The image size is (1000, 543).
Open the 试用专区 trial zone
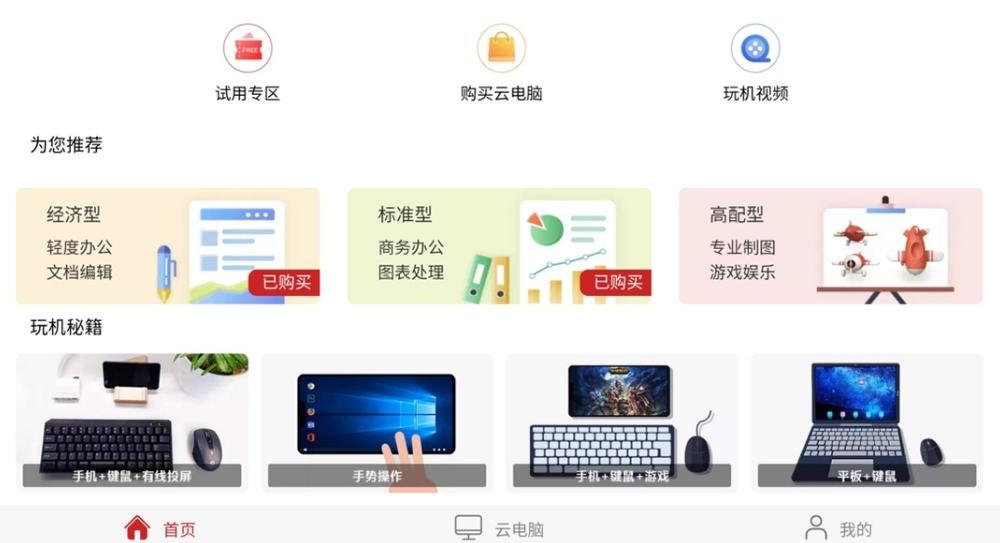click(x=247, y=62)
